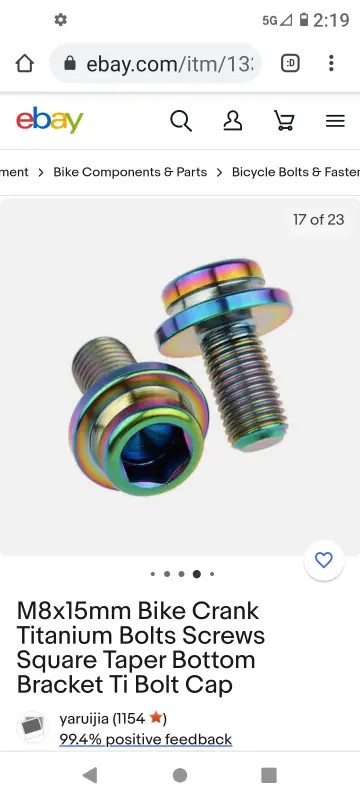This screenshot has width=360, height=800.
Task: Tap the ebay.com address bar
Action: coord(156,64)
